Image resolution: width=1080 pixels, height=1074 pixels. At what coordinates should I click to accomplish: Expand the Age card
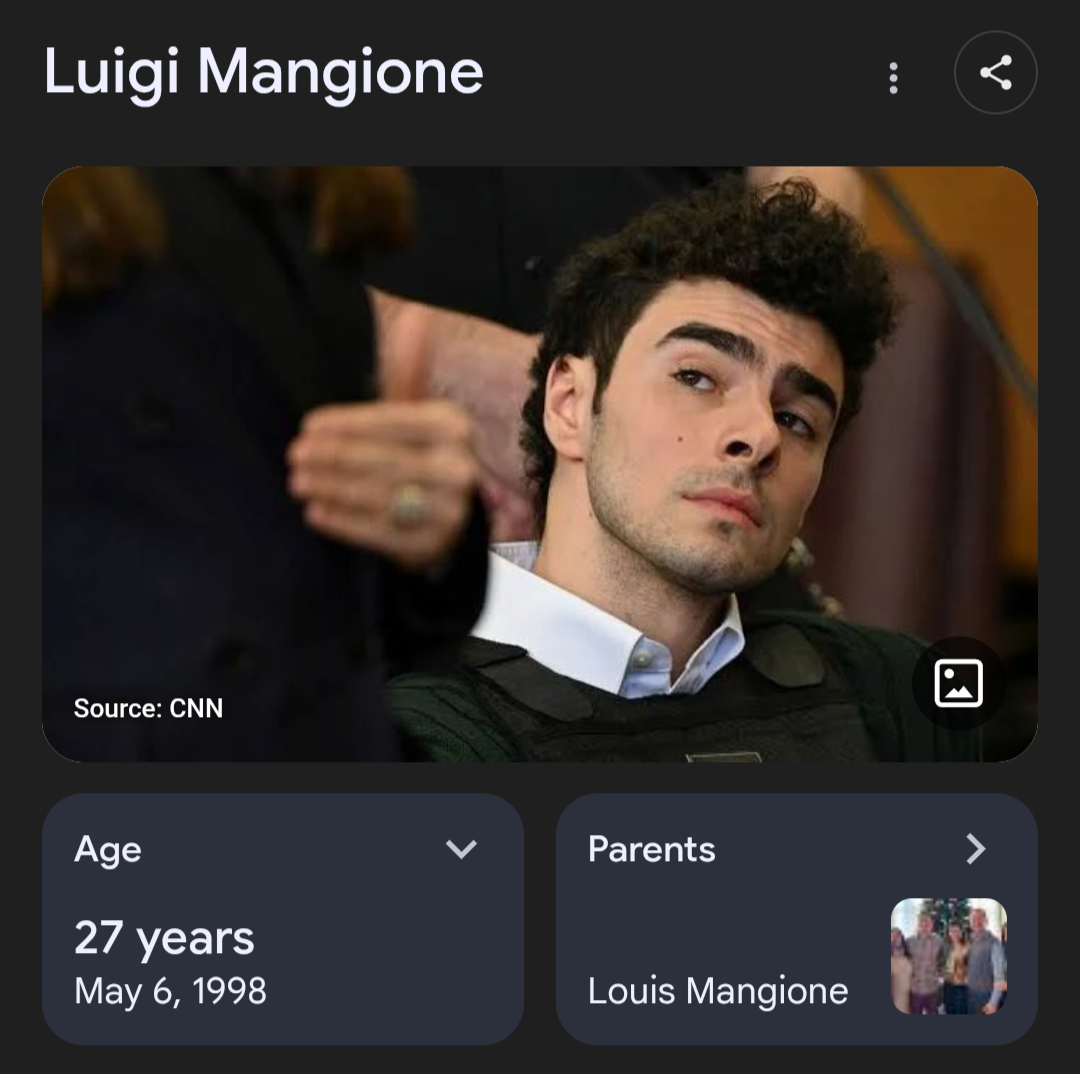[460, 849]
